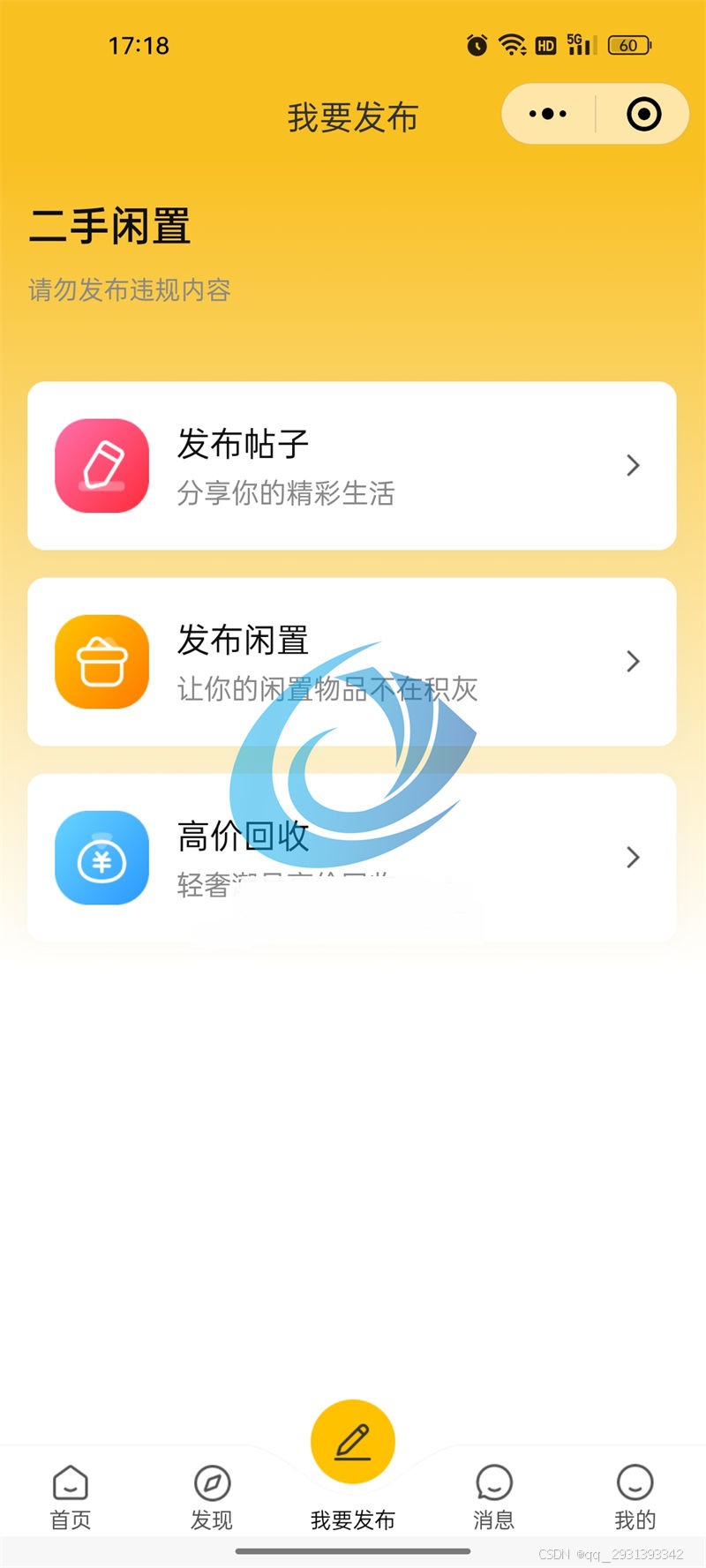
Task: Close the mini program via target icon
Action: [643, 114]
